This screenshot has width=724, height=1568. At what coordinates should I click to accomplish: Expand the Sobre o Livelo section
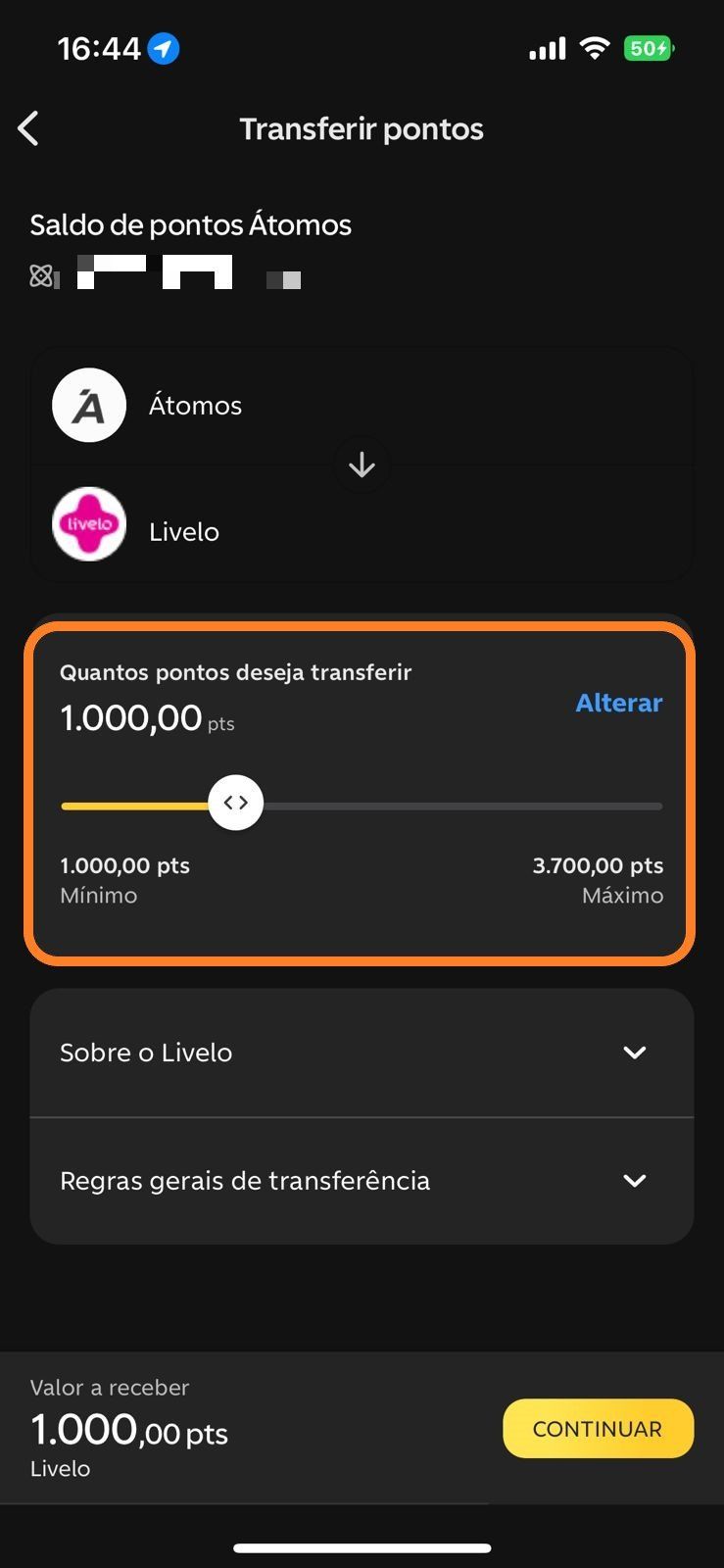click(362, 1053)
